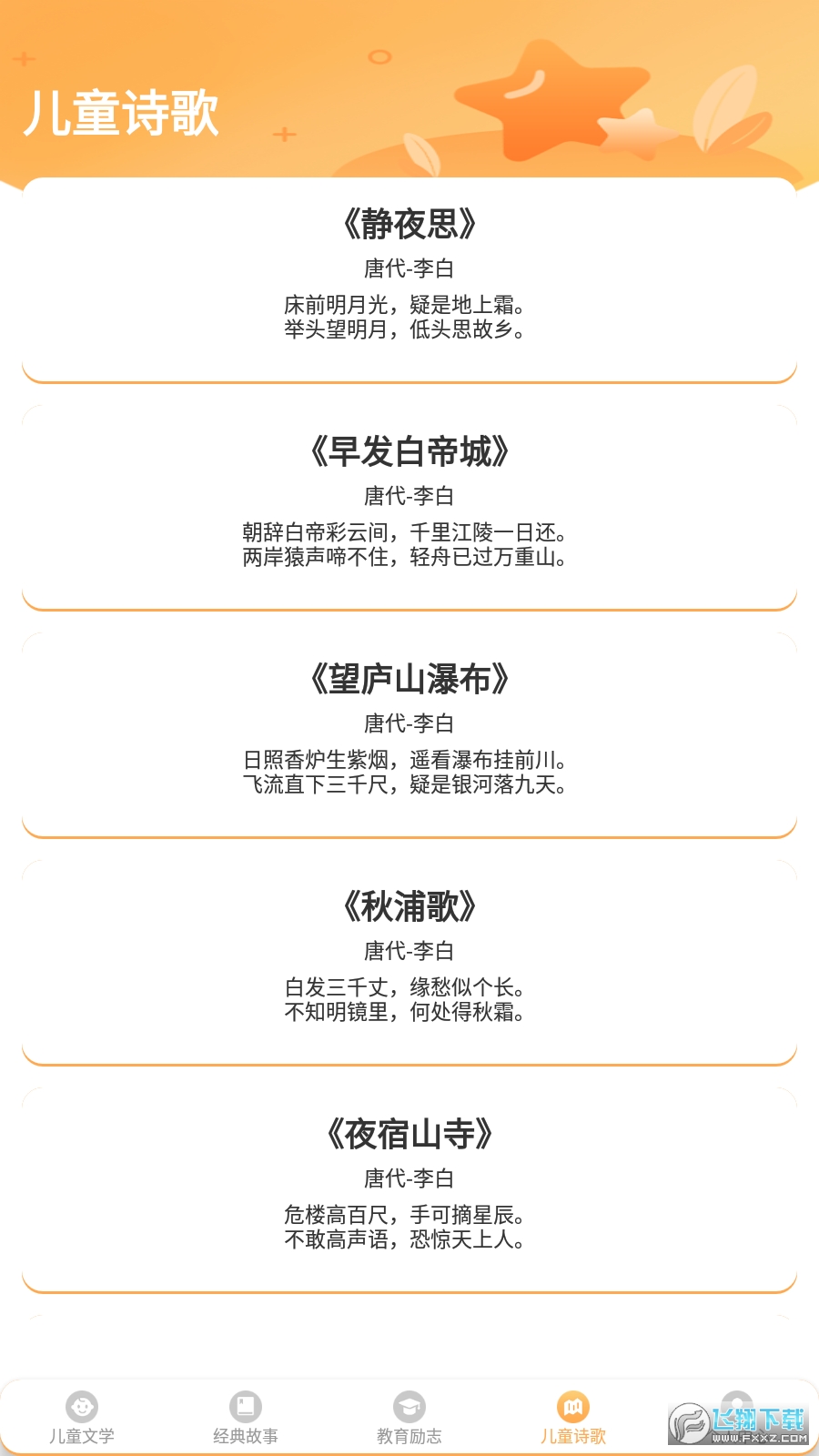
Task: Select the 儿童诗歌 tab
Action: (x=573, y=1417)
